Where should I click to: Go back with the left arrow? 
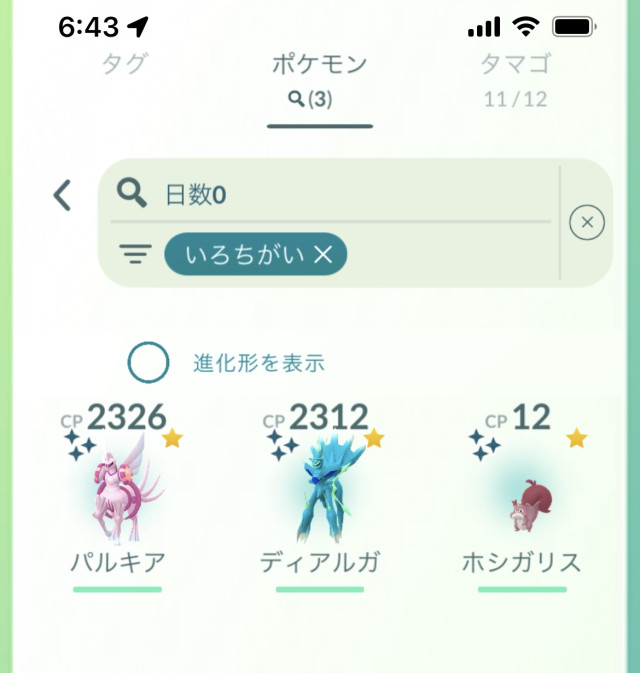63,195
